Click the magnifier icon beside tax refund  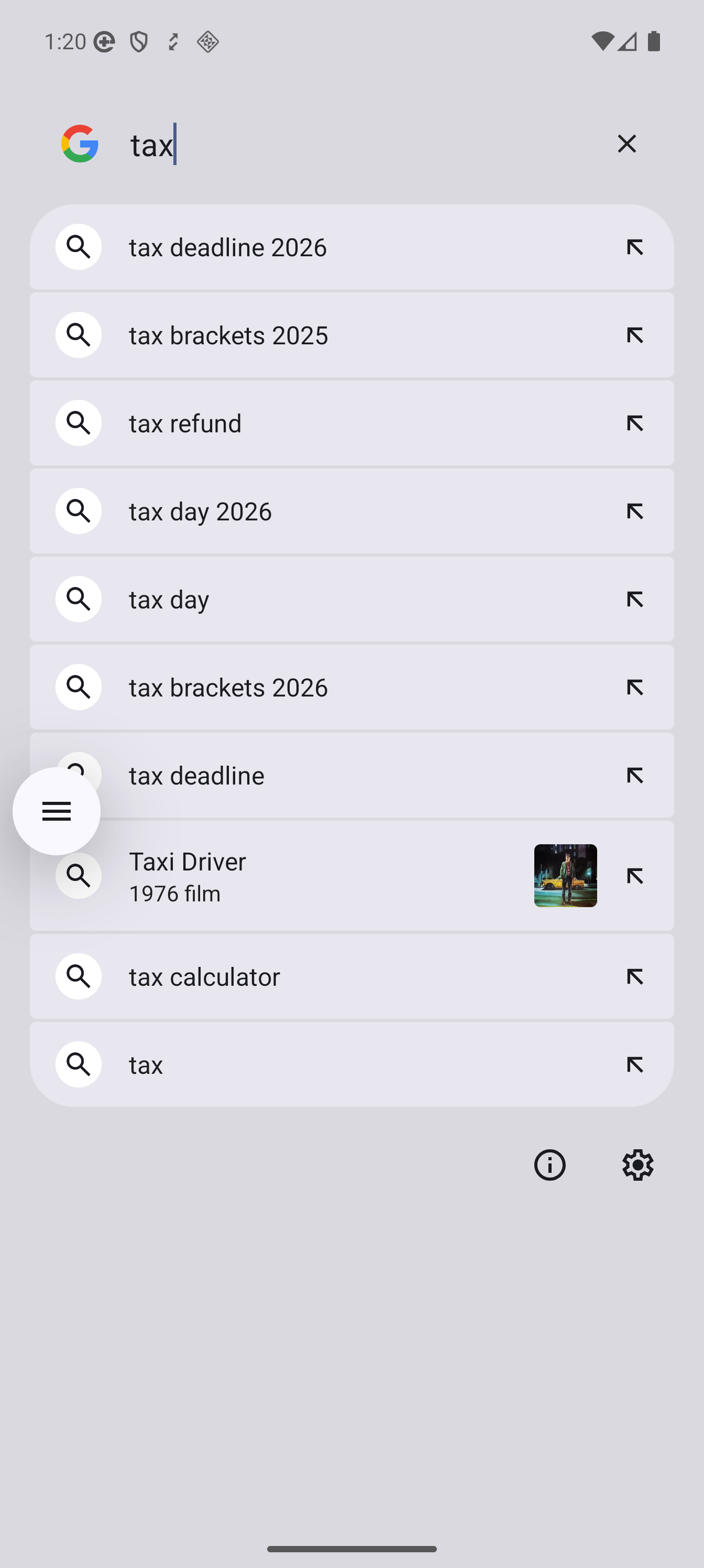pos(78,422)
